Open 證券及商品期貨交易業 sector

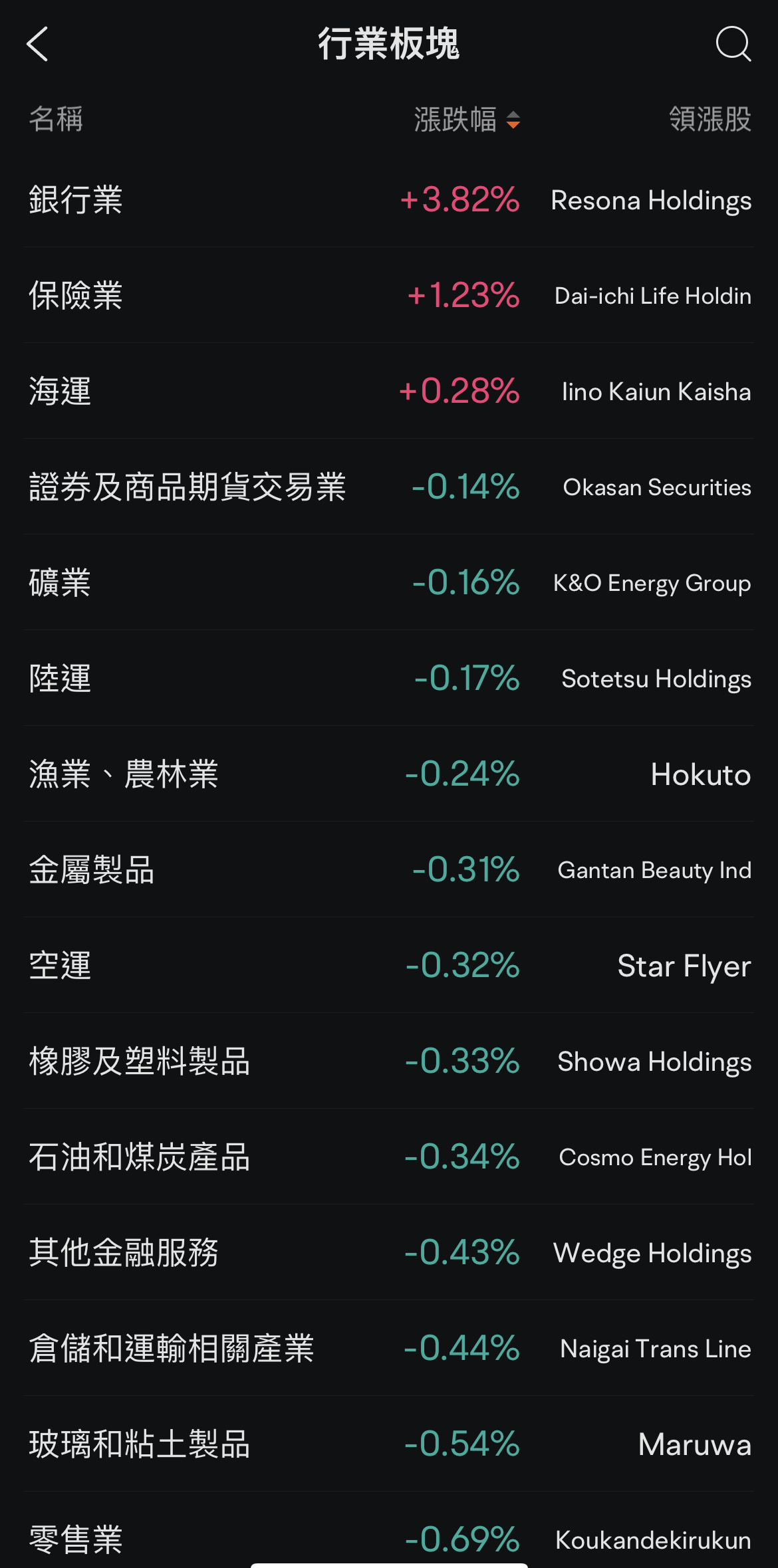click(x=389, y=487)
